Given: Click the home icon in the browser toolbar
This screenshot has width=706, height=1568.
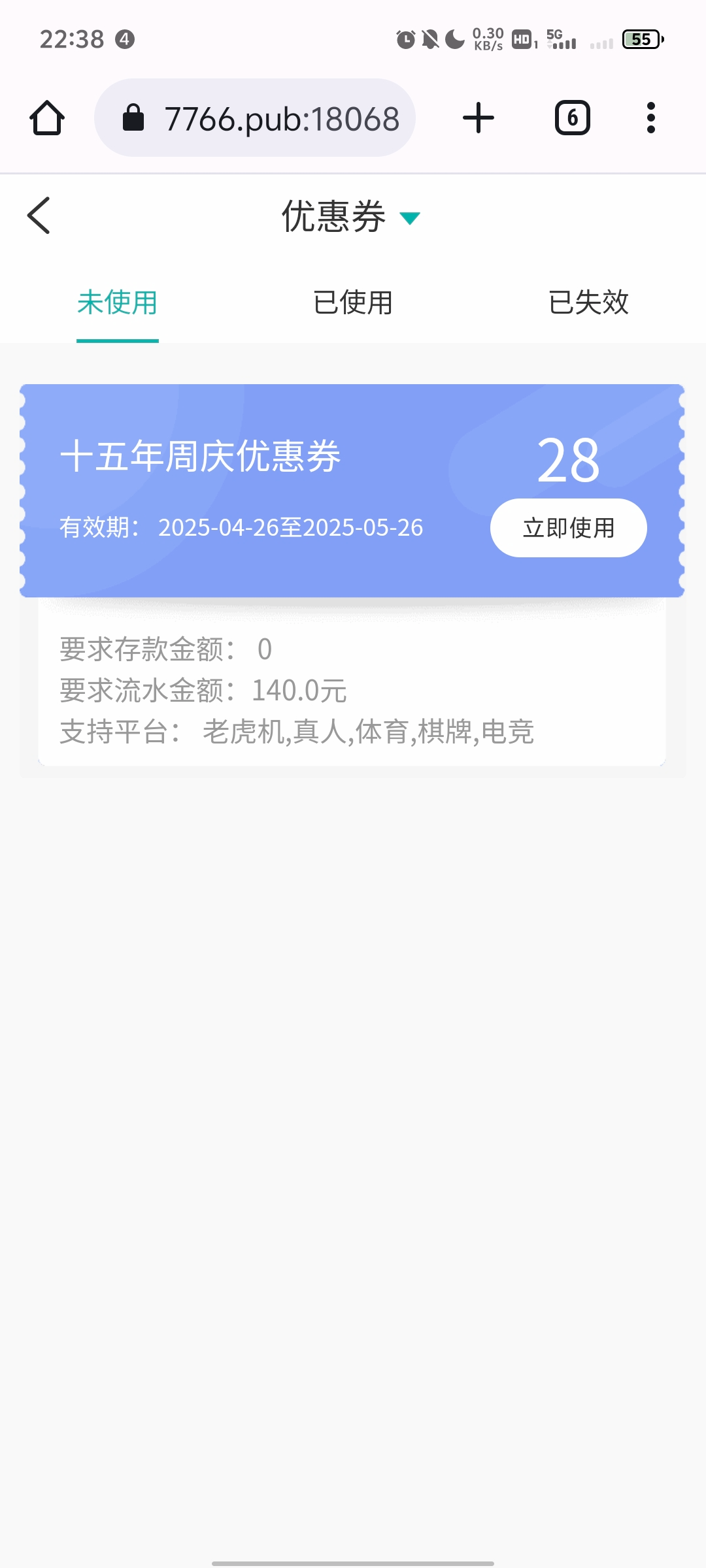Looking at the screenshot, I should (x=46, y=118).
